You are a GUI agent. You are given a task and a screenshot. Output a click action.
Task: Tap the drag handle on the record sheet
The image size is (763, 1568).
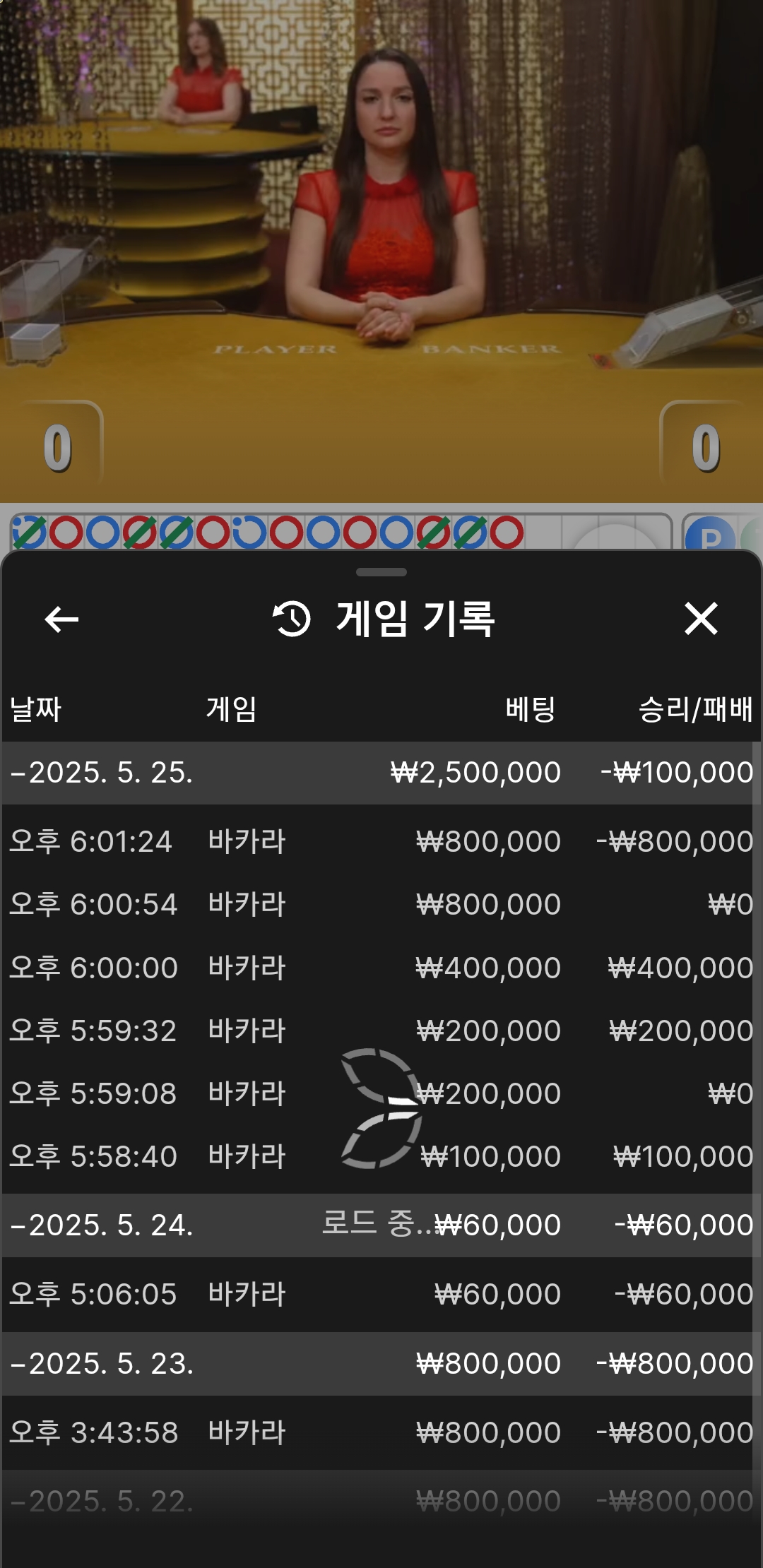(x=381, y=572)
